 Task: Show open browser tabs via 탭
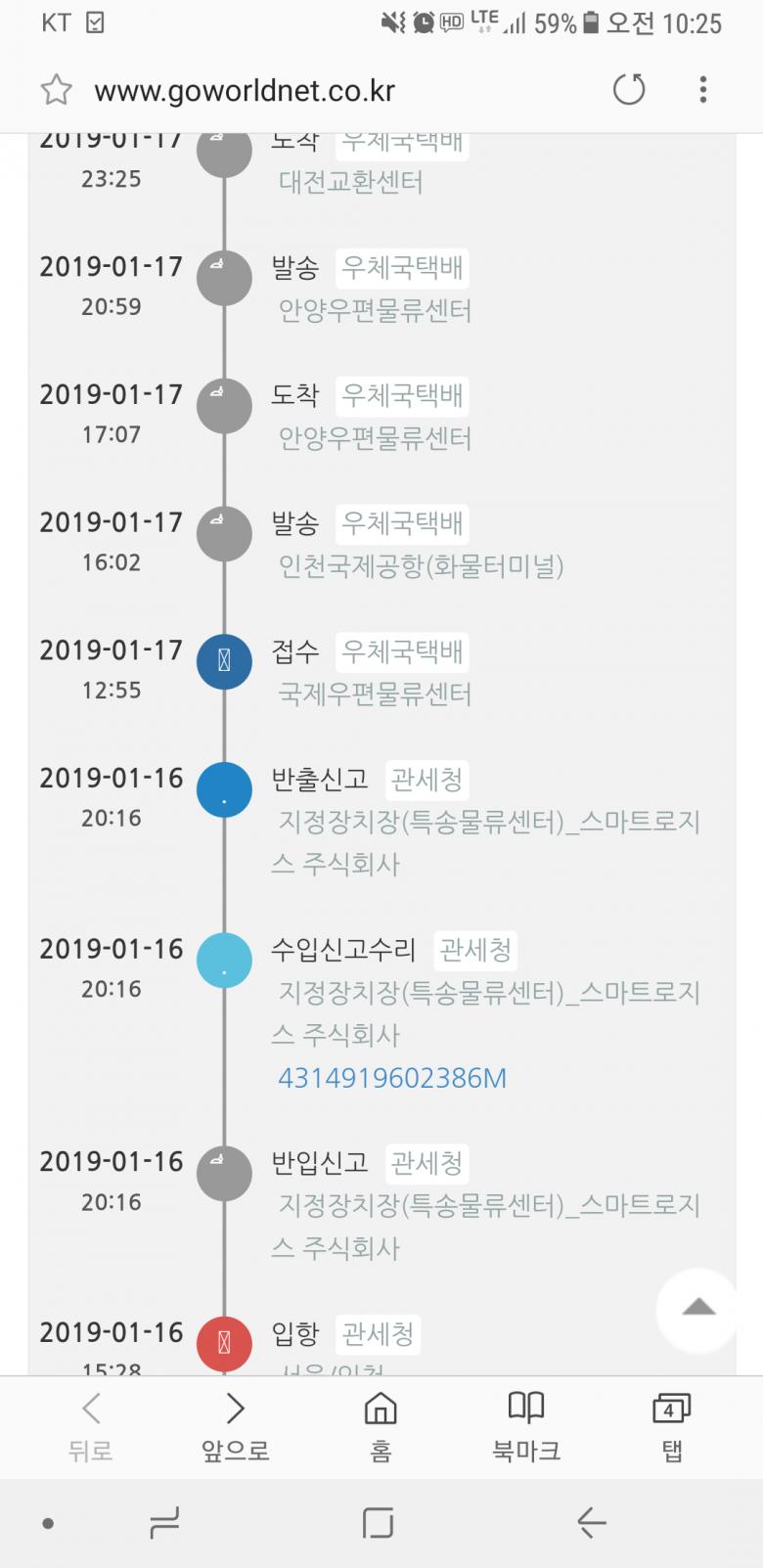(671, 1427)
